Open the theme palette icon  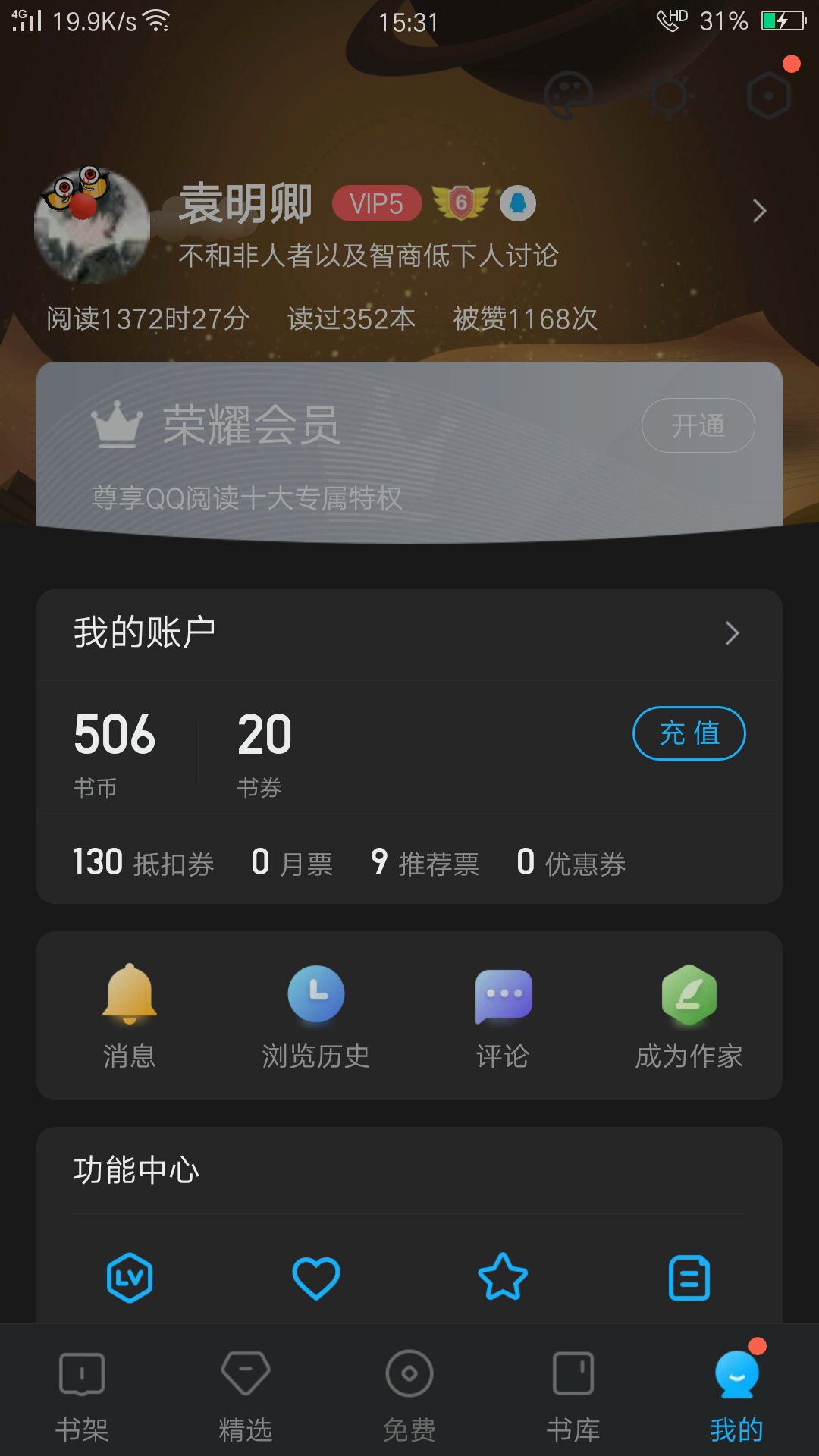pyautogui.click(x=568, y=96)
